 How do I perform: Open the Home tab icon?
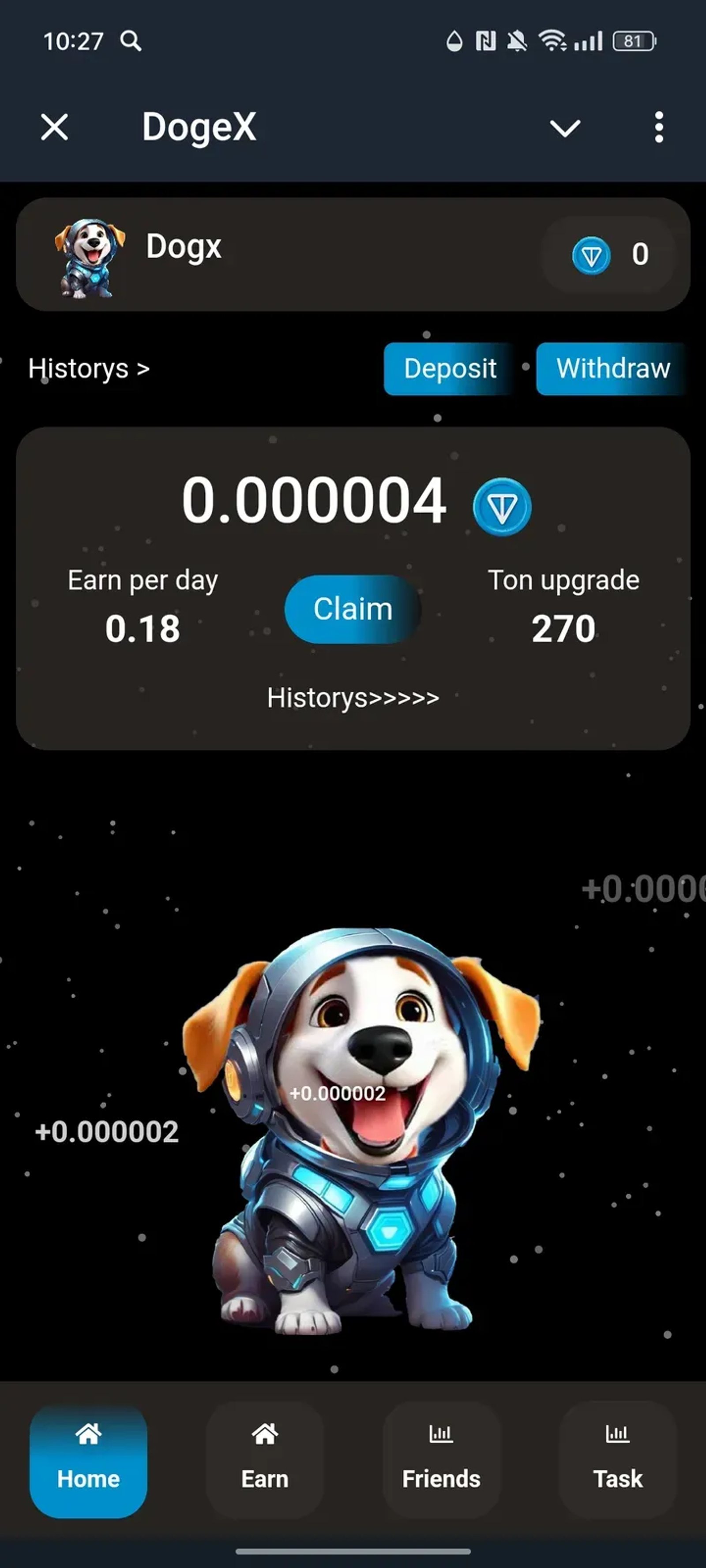coord(88,1434)
